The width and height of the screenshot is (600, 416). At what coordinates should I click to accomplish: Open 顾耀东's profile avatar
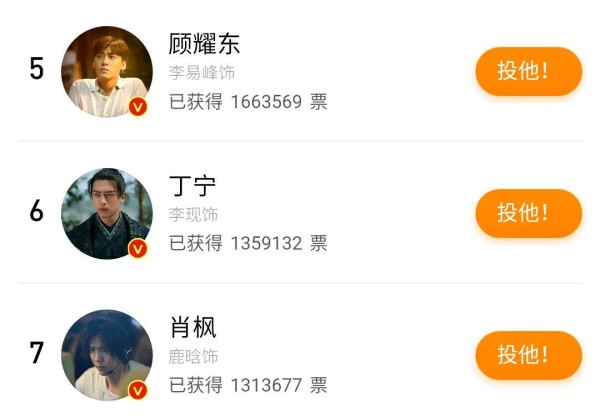pos(107,71)
